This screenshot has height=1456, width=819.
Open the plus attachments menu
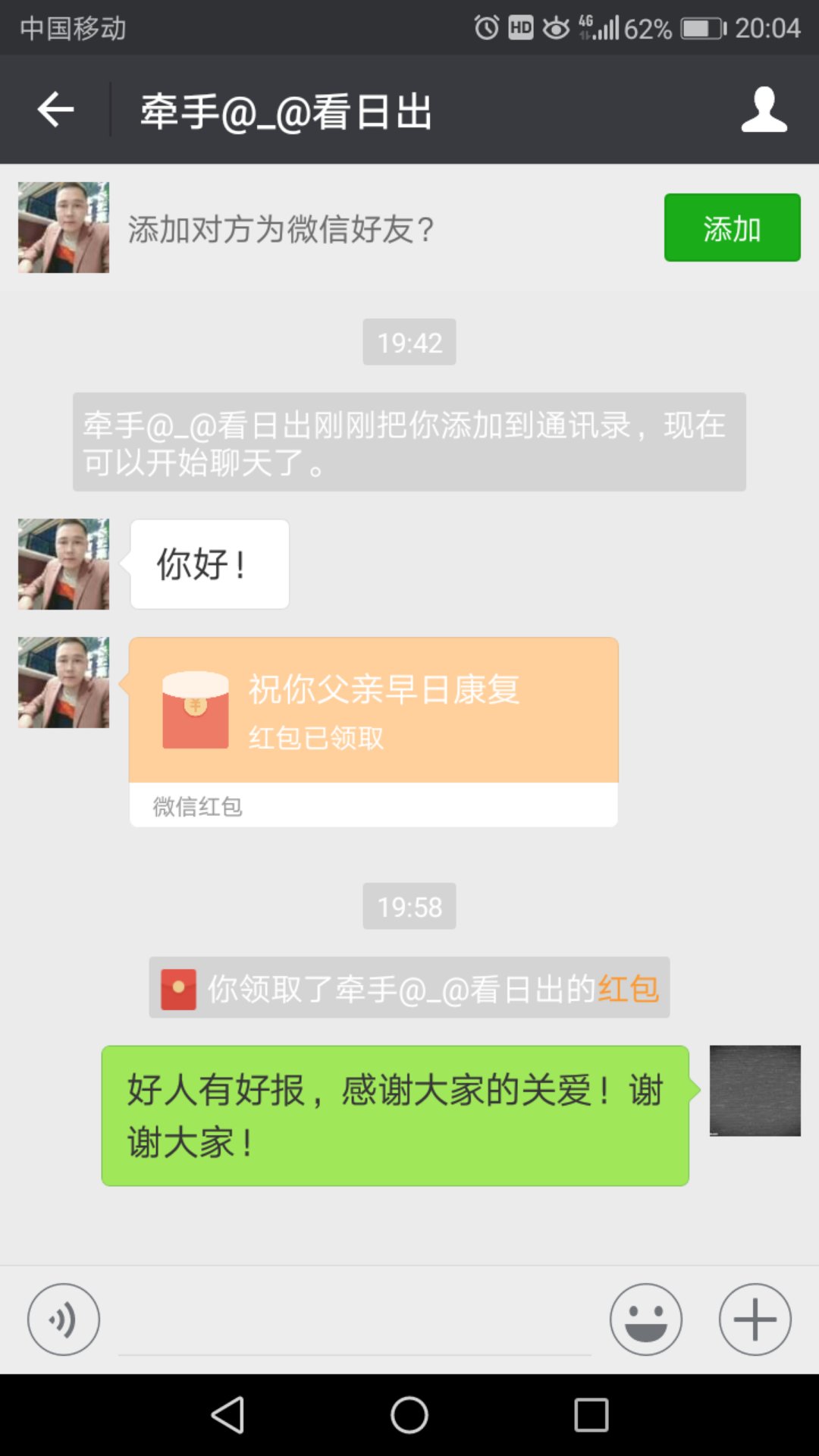point(755,1319)
